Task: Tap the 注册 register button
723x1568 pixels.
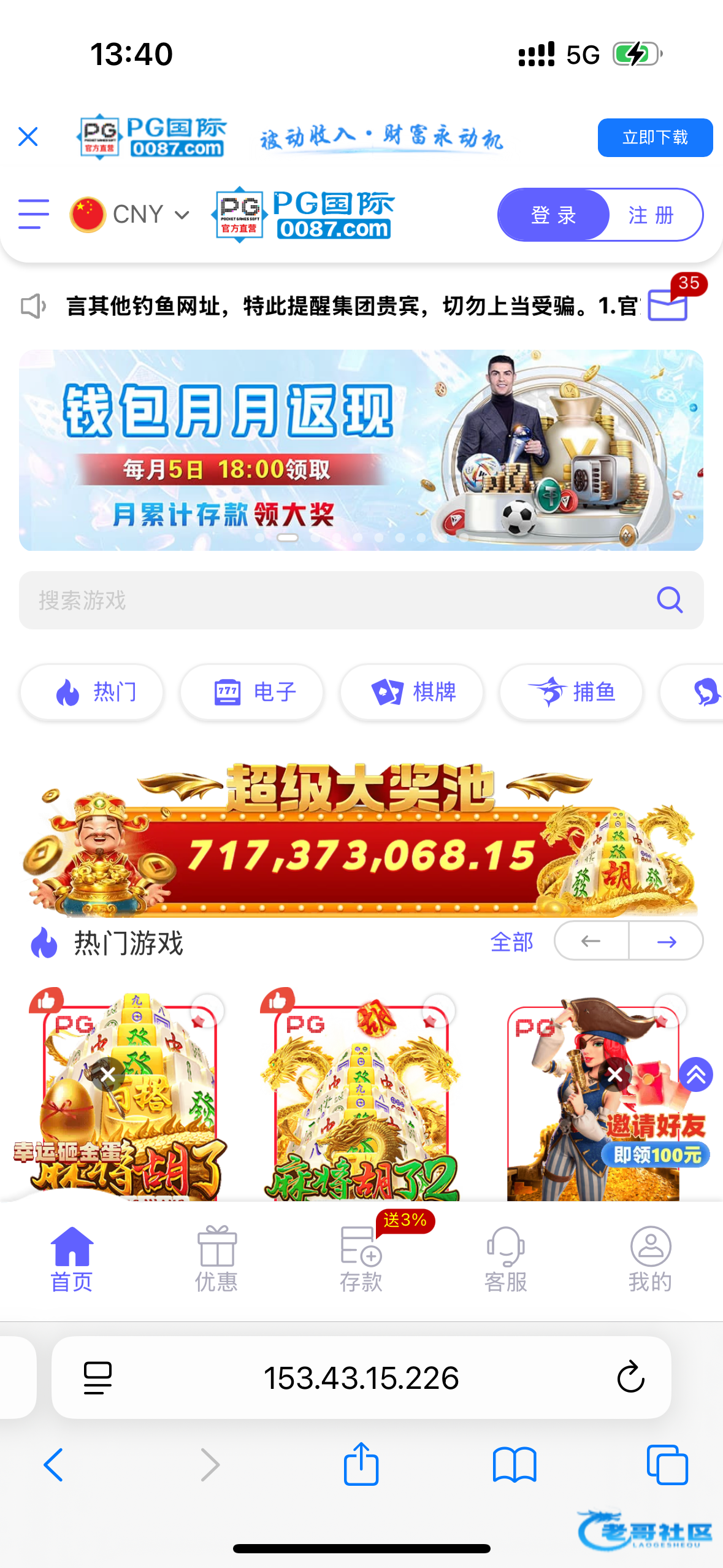Action: click(x=651, y=215)
